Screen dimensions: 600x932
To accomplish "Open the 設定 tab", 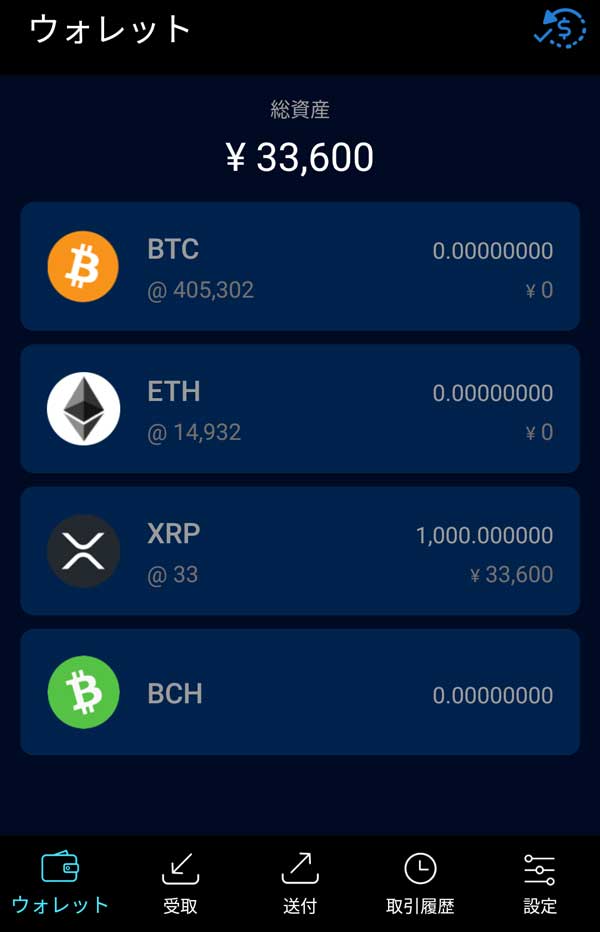I will (540, 884).
